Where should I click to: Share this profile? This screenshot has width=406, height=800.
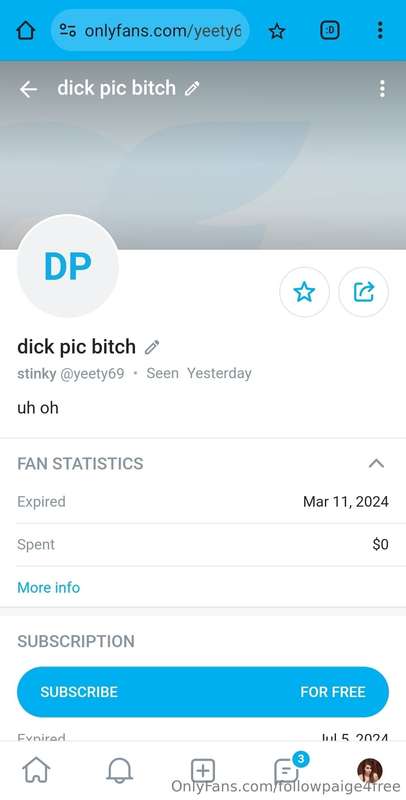click(x=364, y=292)
